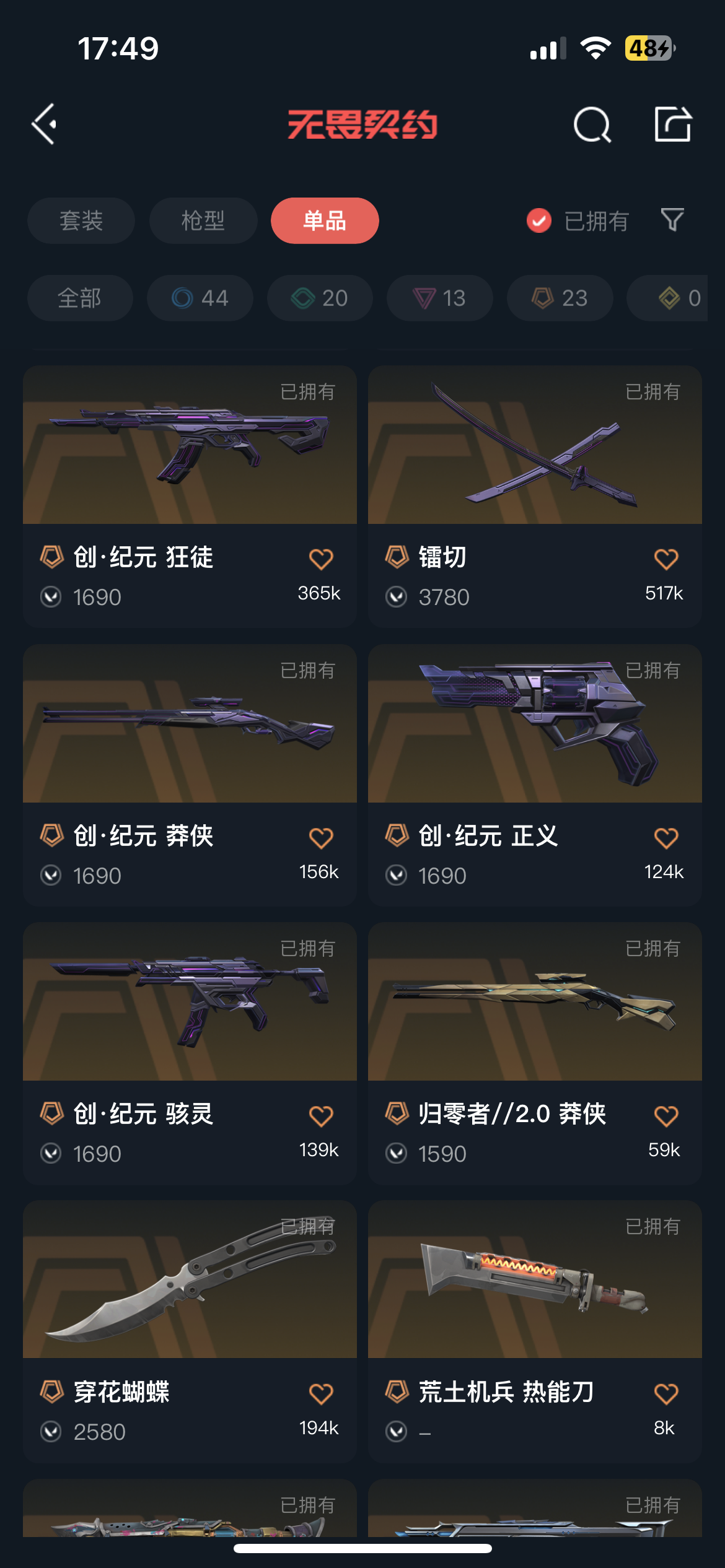Switch to the 套装 tab

click(81, 220)
